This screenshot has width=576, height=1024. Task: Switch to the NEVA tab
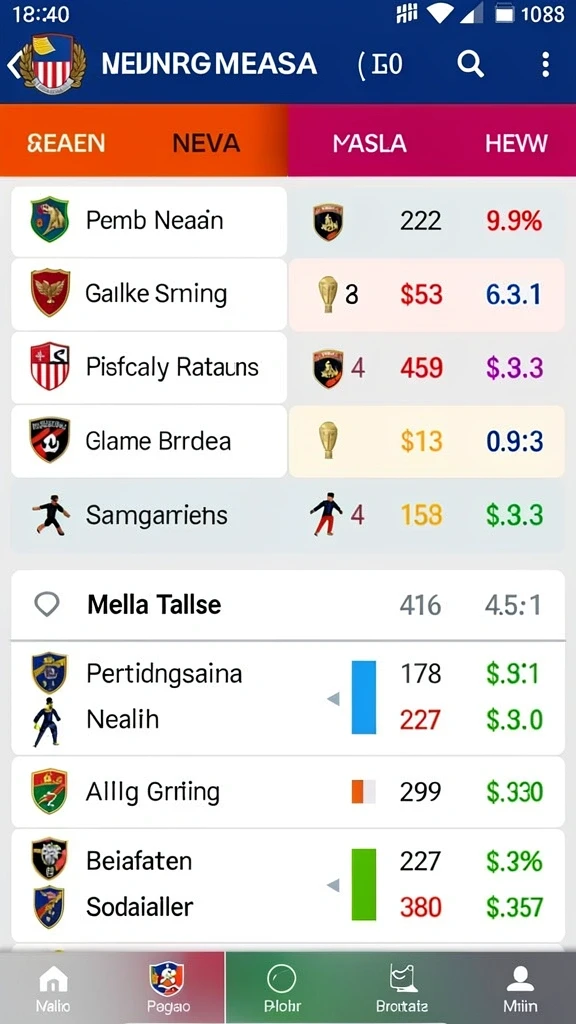206,143
